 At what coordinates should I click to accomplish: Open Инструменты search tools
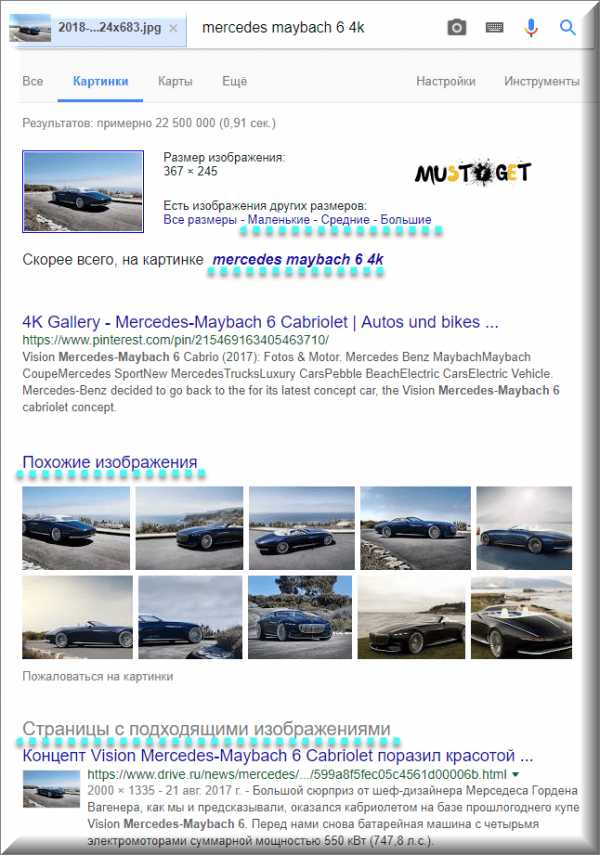[542, 81]
